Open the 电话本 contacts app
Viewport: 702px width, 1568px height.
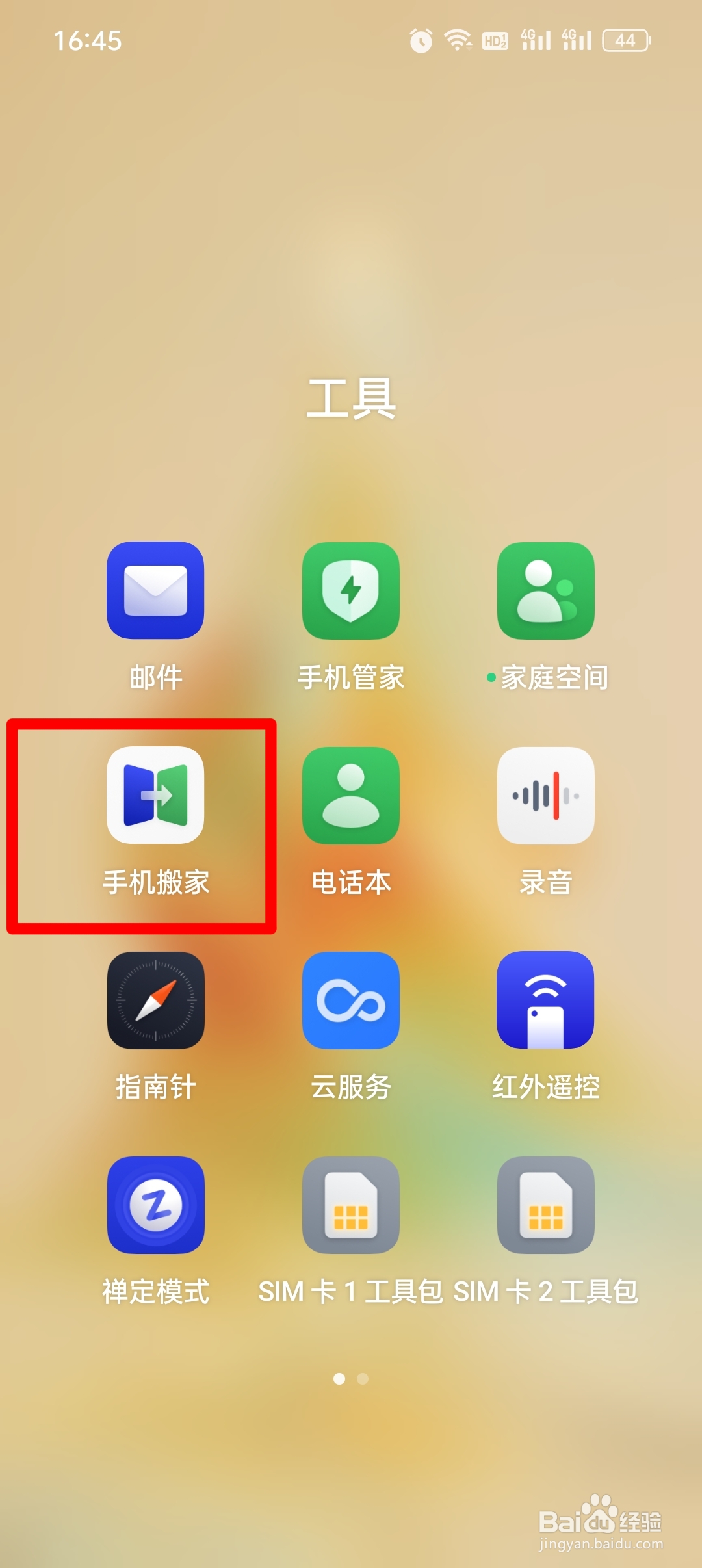pos(350,798)
